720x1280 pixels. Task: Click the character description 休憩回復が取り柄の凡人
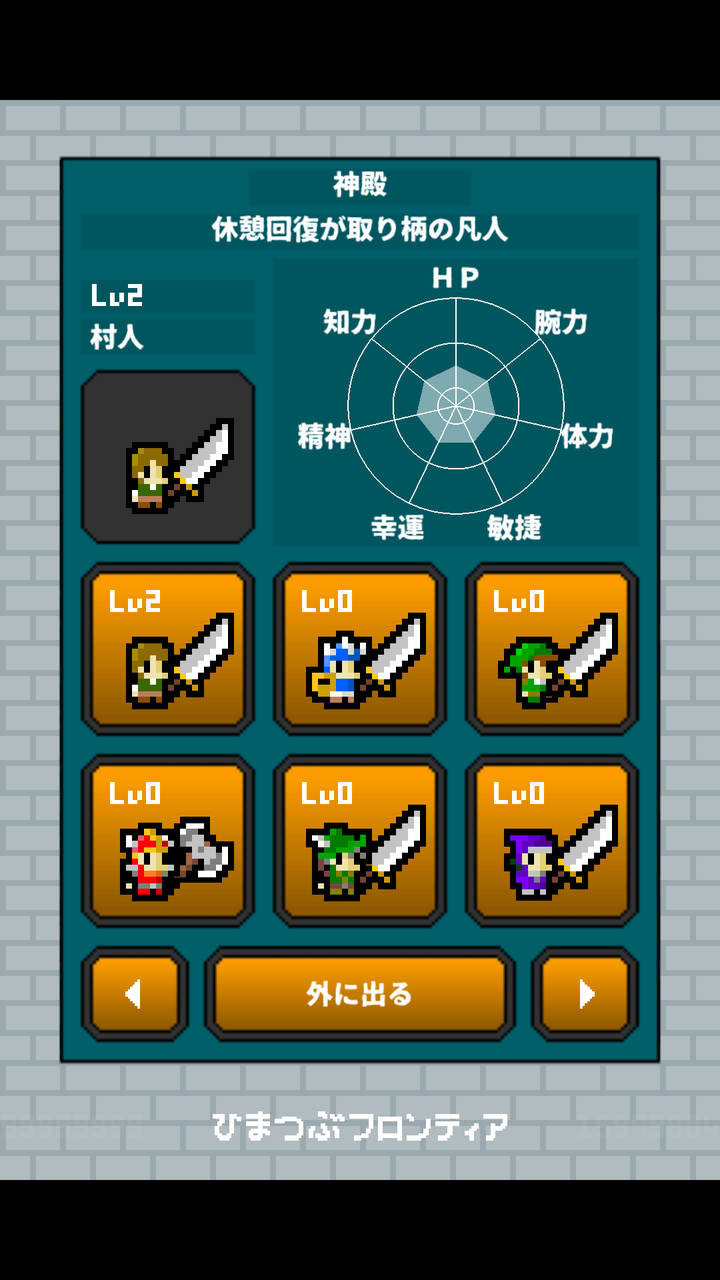[360, 229]
